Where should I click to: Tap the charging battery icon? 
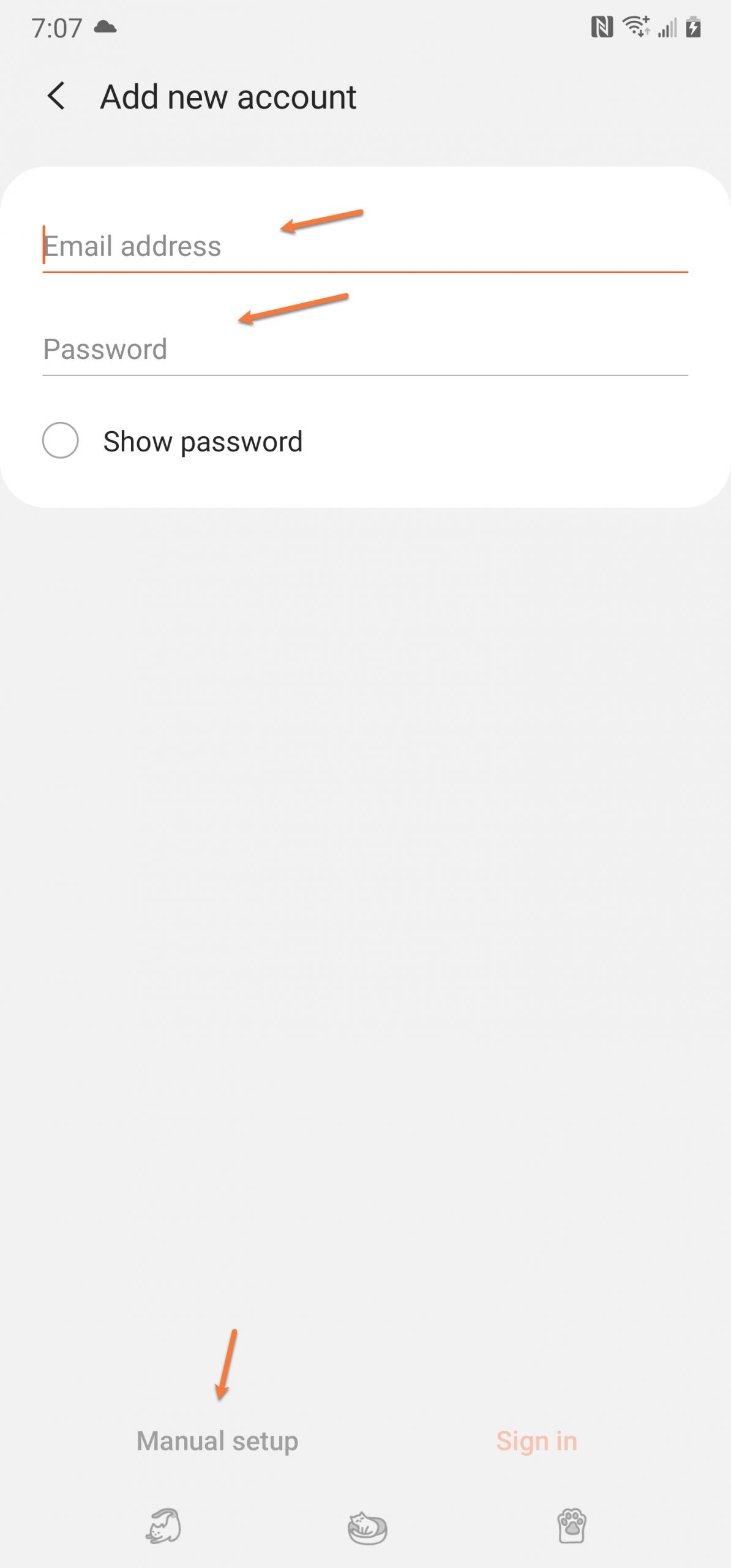tap(692, 27)
